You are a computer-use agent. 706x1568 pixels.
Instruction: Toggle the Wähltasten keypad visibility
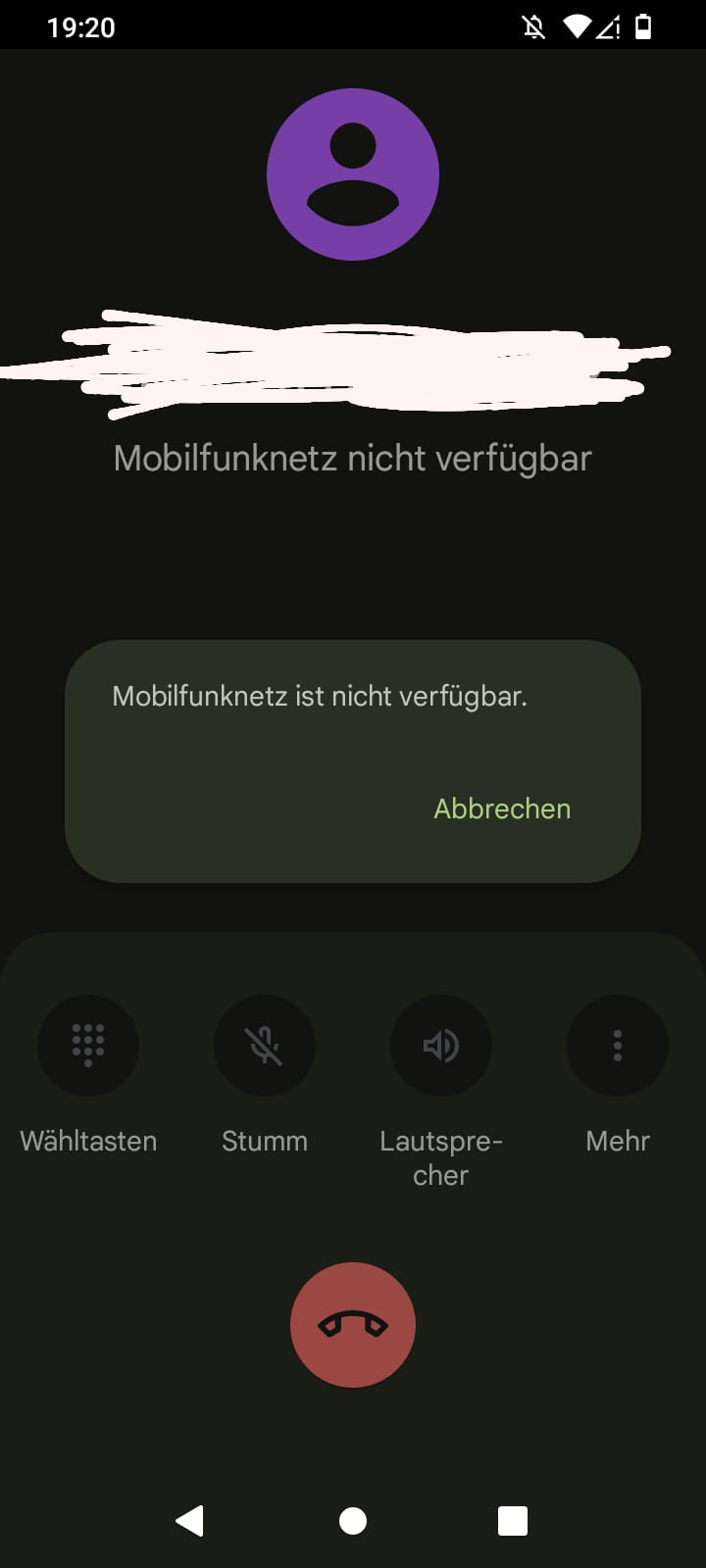point(88,1046)
